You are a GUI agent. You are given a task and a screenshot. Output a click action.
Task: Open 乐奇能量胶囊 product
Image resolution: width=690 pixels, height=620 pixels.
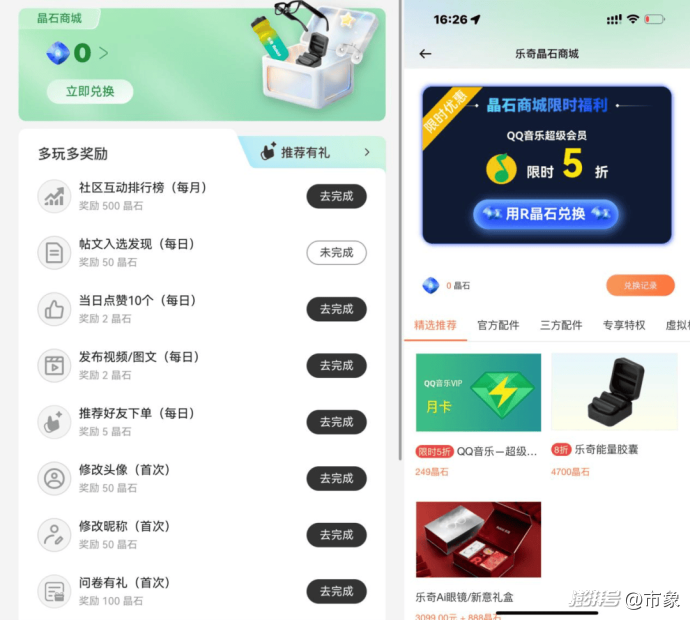[x=614, y=415]
